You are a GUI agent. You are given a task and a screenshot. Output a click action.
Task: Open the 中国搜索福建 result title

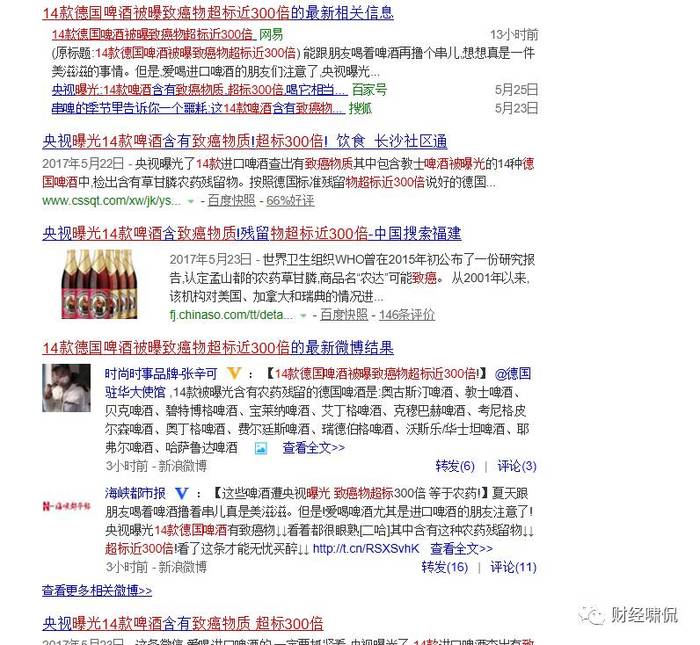tap(251, 233)
